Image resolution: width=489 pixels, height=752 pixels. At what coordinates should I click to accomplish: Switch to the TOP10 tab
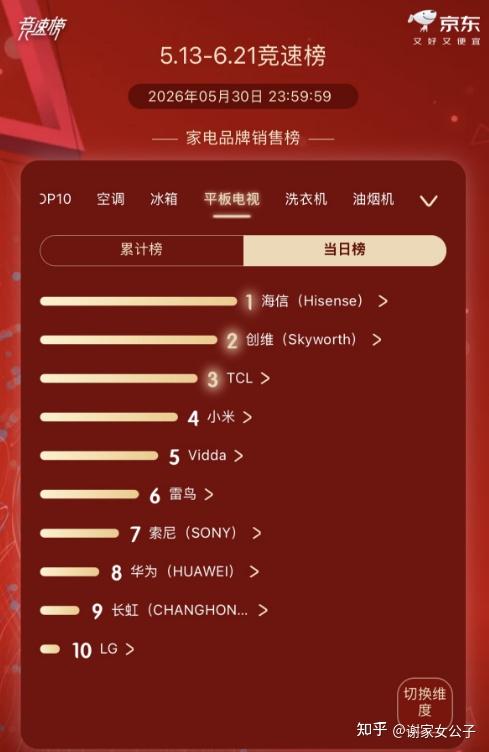56,199
